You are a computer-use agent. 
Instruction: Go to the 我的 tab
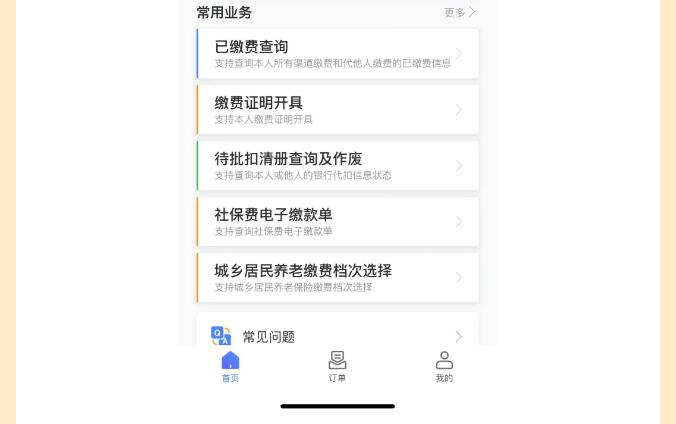click(x=444, y=366)
